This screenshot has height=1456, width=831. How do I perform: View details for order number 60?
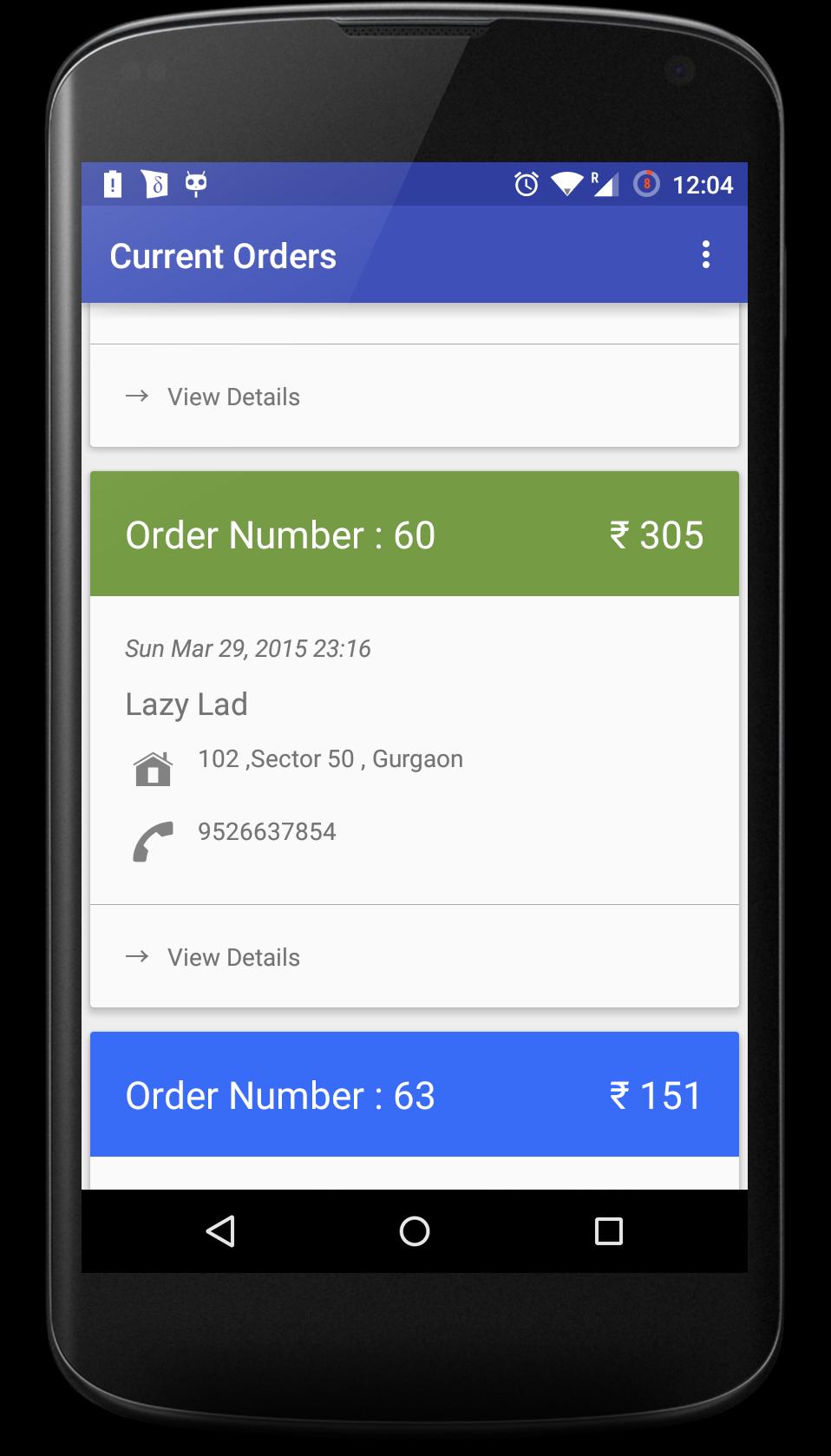[x=232, y=957]
